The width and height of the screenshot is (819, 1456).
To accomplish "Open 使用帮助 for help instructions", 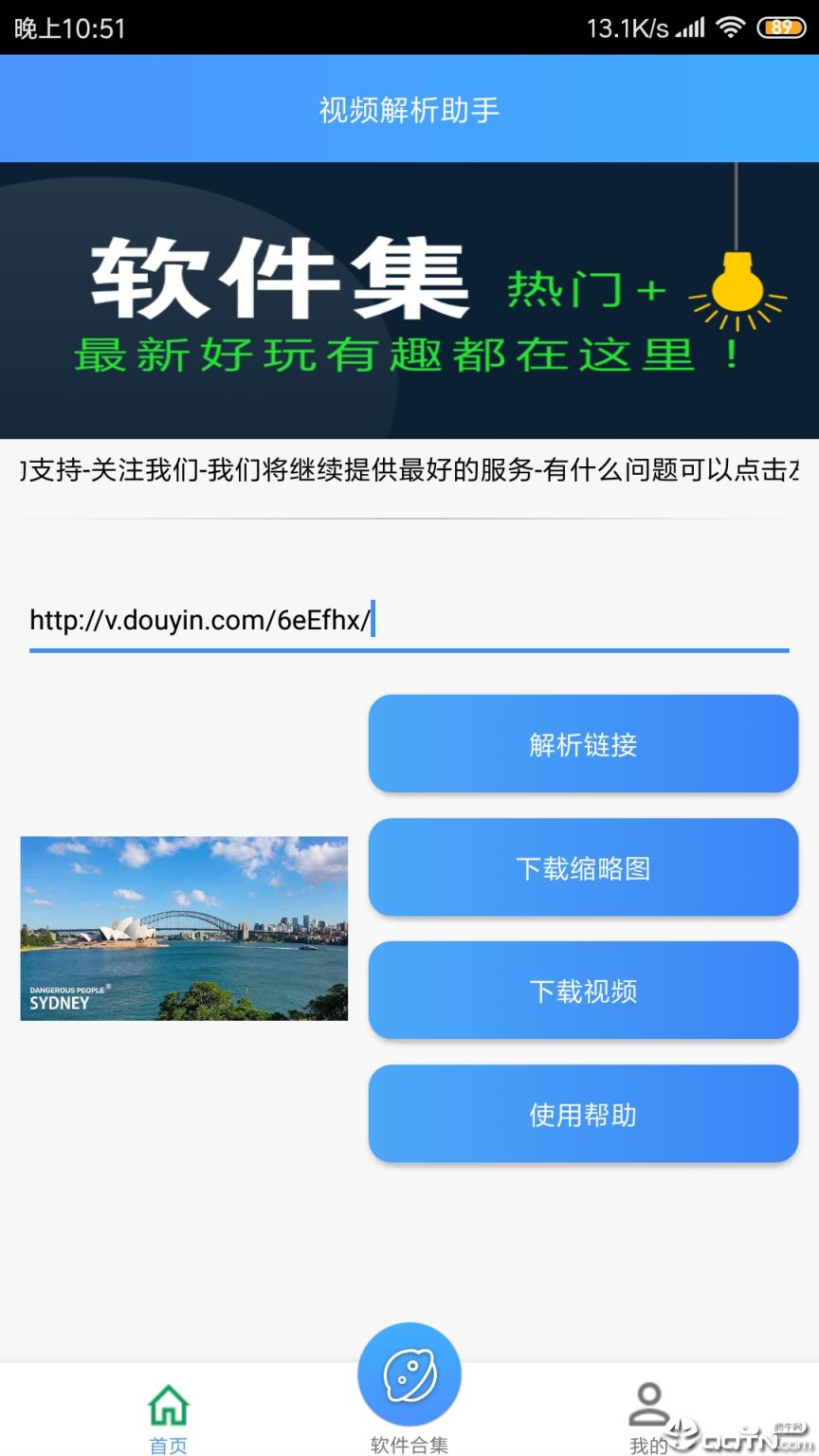I will point(582,1114).
